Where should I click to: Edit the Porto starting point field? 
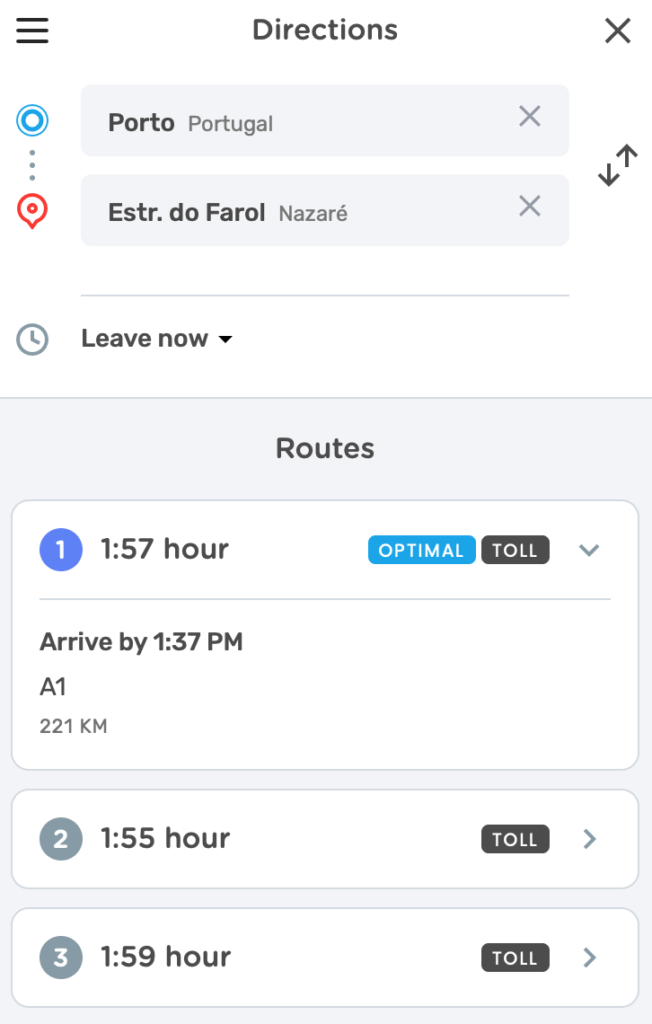point(300,122)
